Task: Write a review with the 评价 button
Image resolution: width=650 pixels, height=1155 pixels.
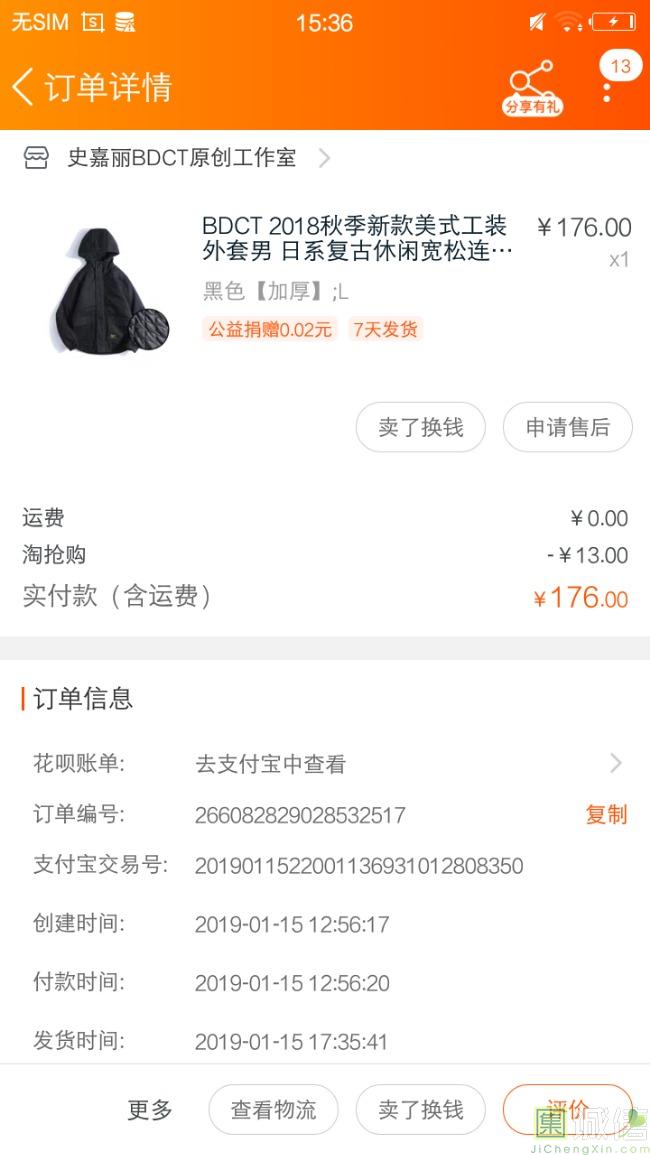Action: click(567, 1110)
